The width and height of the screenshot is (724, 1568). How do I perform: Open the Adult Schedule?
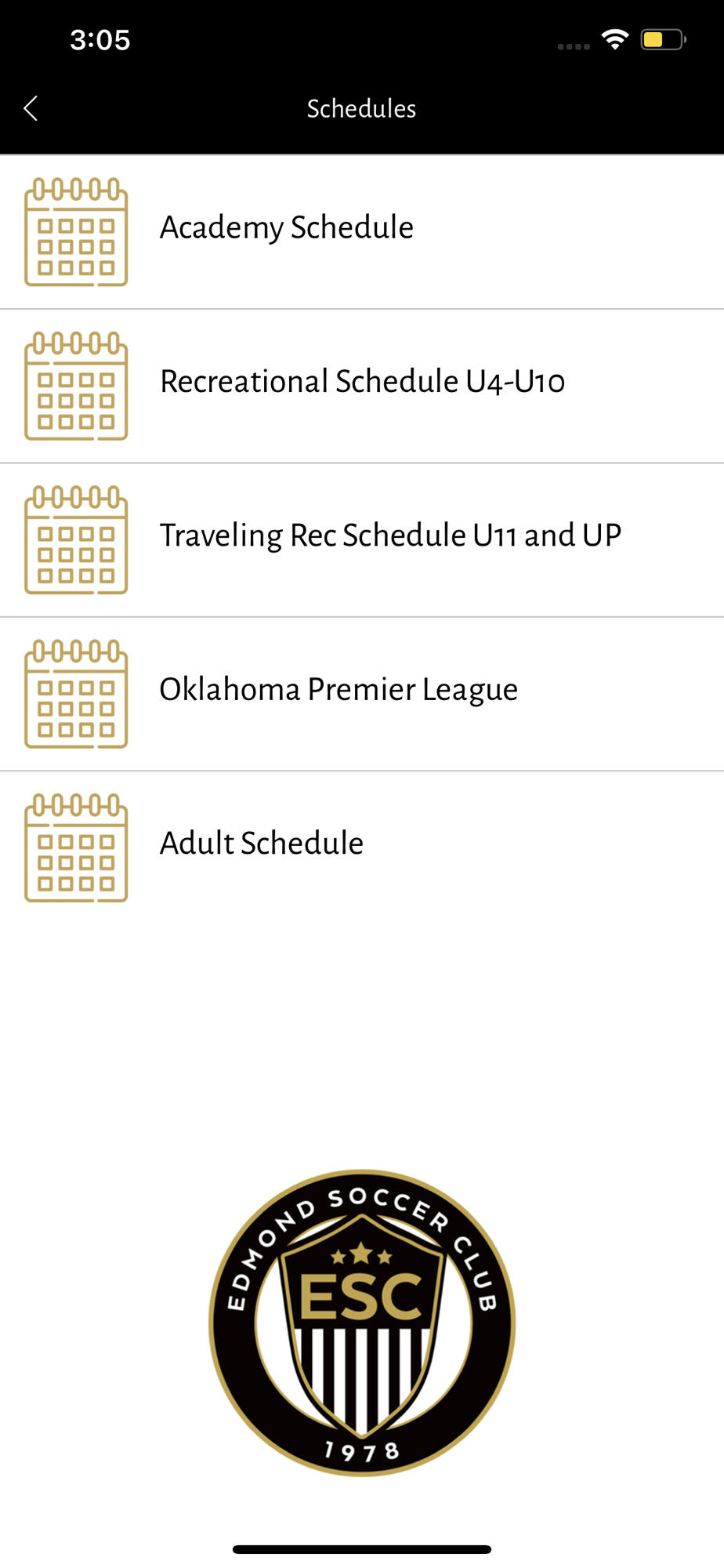click(362, 848)
